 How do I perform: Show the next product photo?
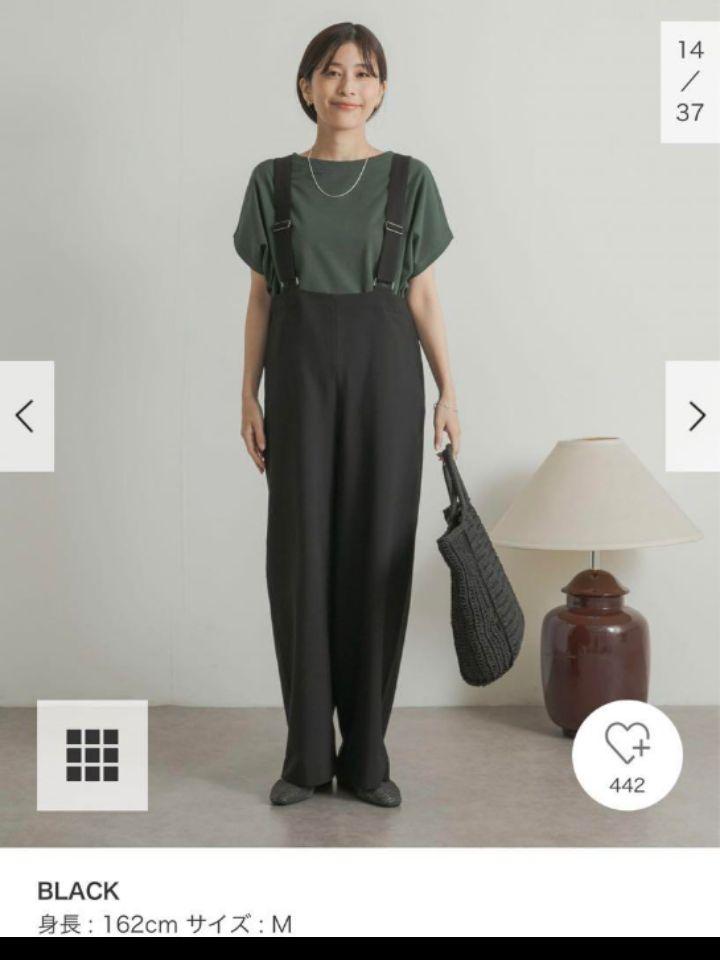pos(694,416)
